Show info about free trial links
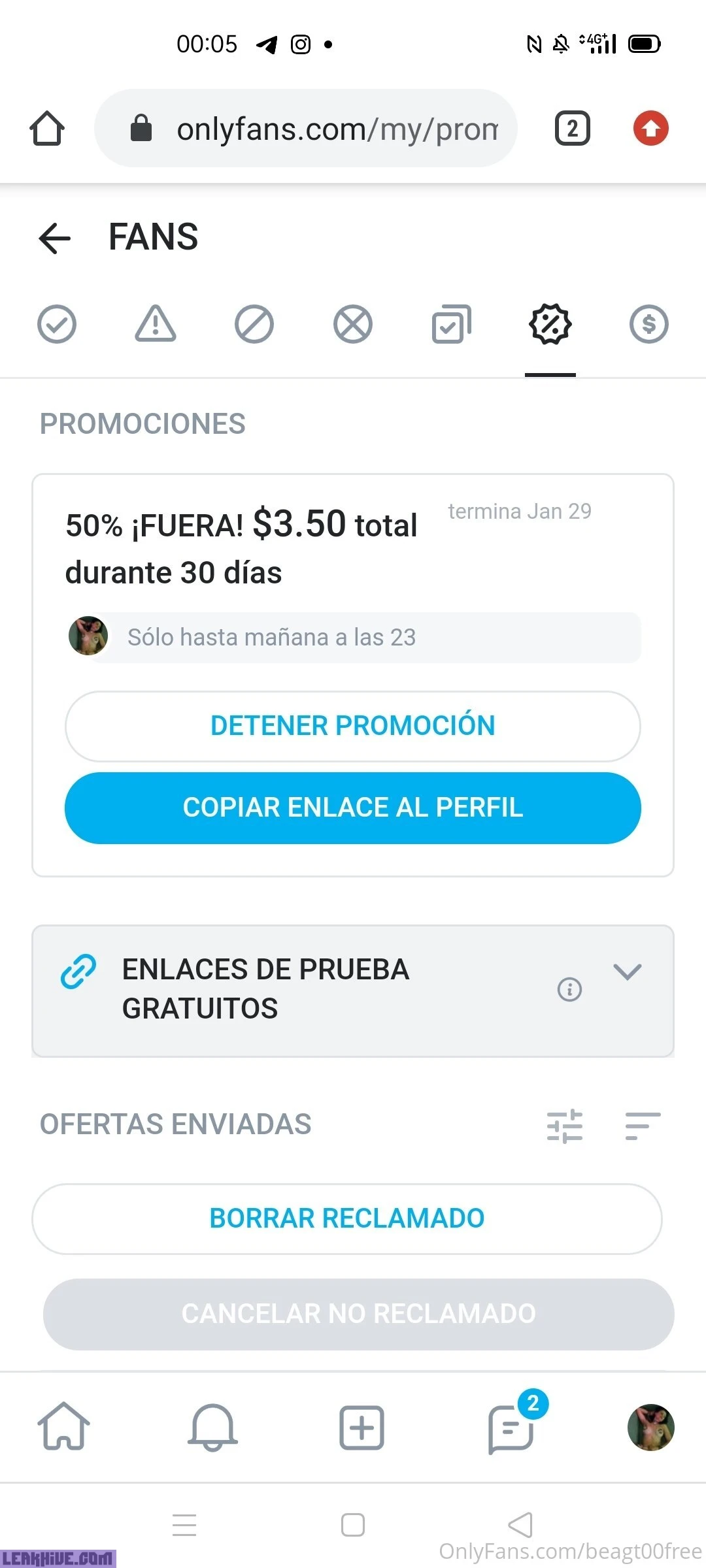This screenshot has height=1568, width=706. pyautogui.click(x=569, y=989)
